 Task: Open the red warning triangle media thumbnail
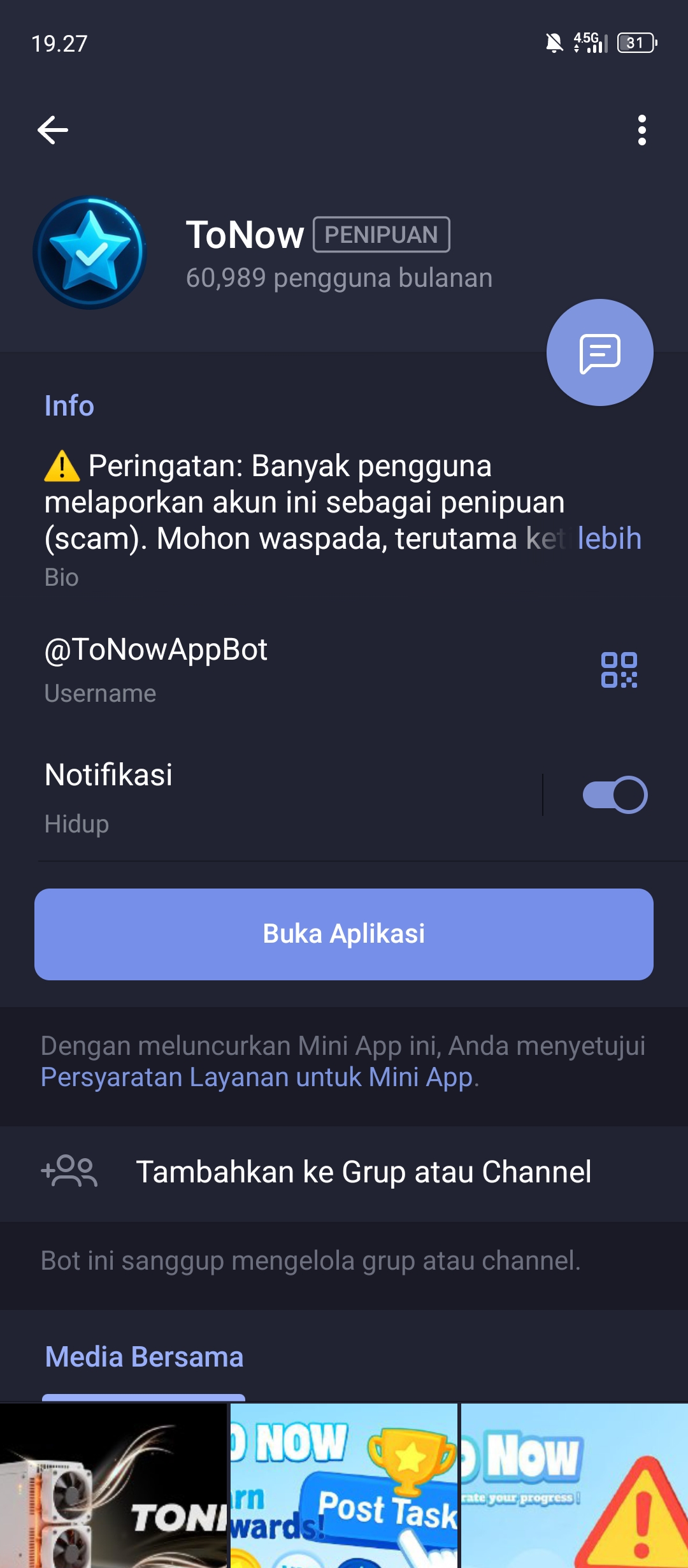(575, 1485)
